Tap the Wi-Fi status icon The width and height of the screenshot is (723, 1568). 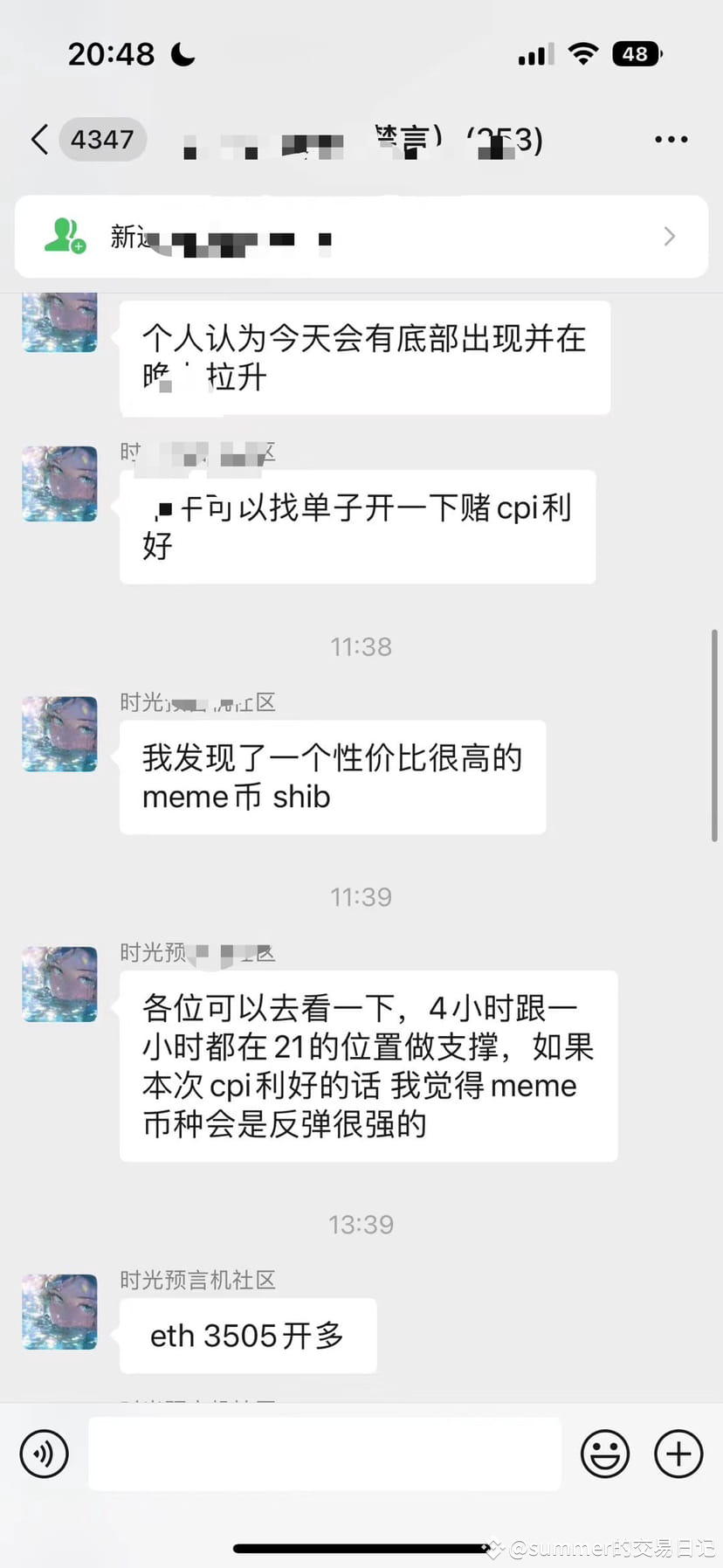pos(582,53)
